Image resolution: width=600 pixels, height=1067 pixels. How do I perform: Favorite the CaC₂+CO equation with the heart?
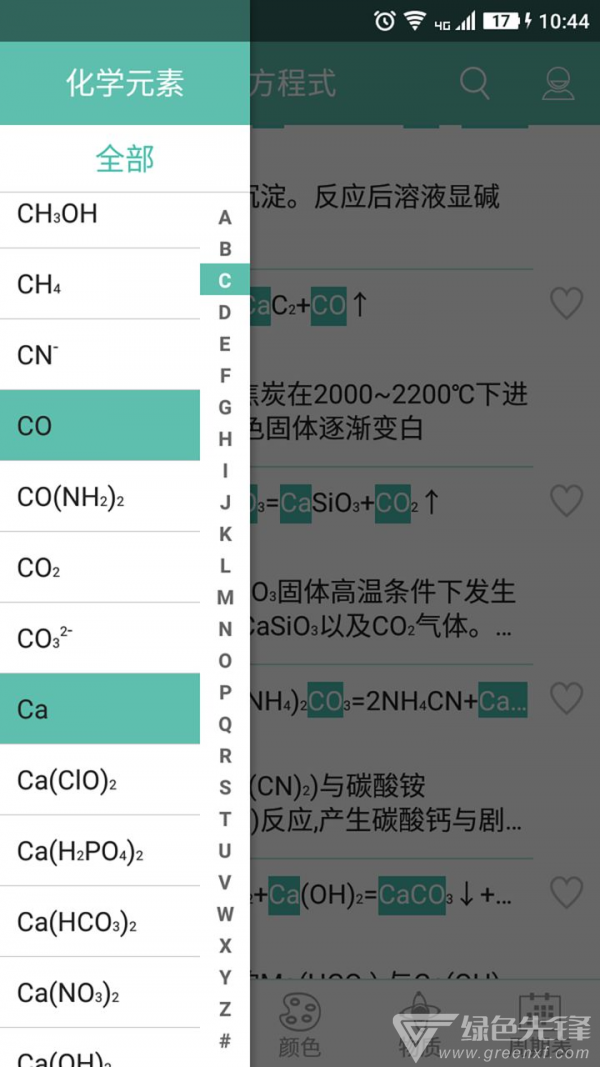coord(566,303)
